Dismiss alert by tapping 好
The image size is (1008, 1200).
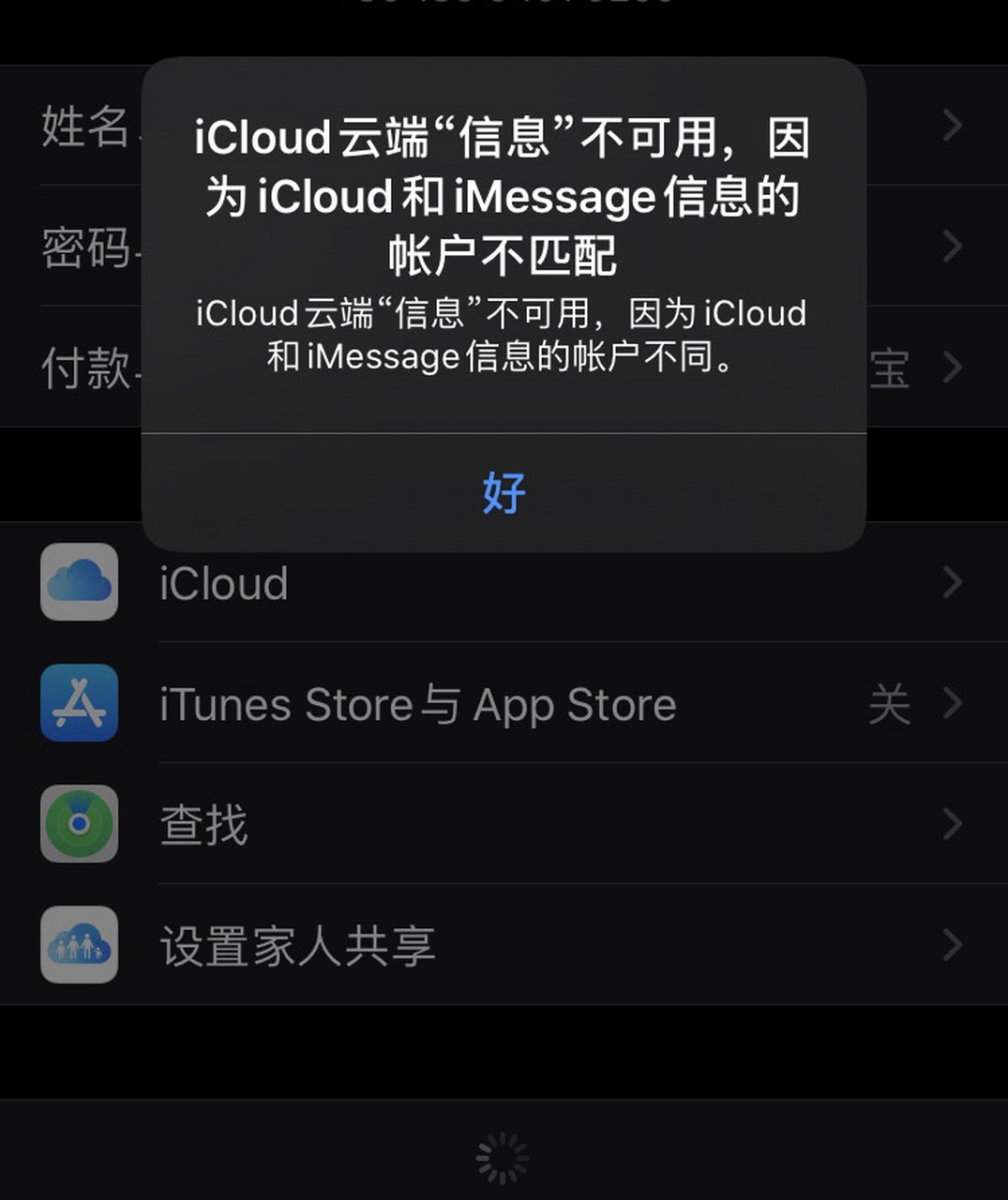point(504,493)
